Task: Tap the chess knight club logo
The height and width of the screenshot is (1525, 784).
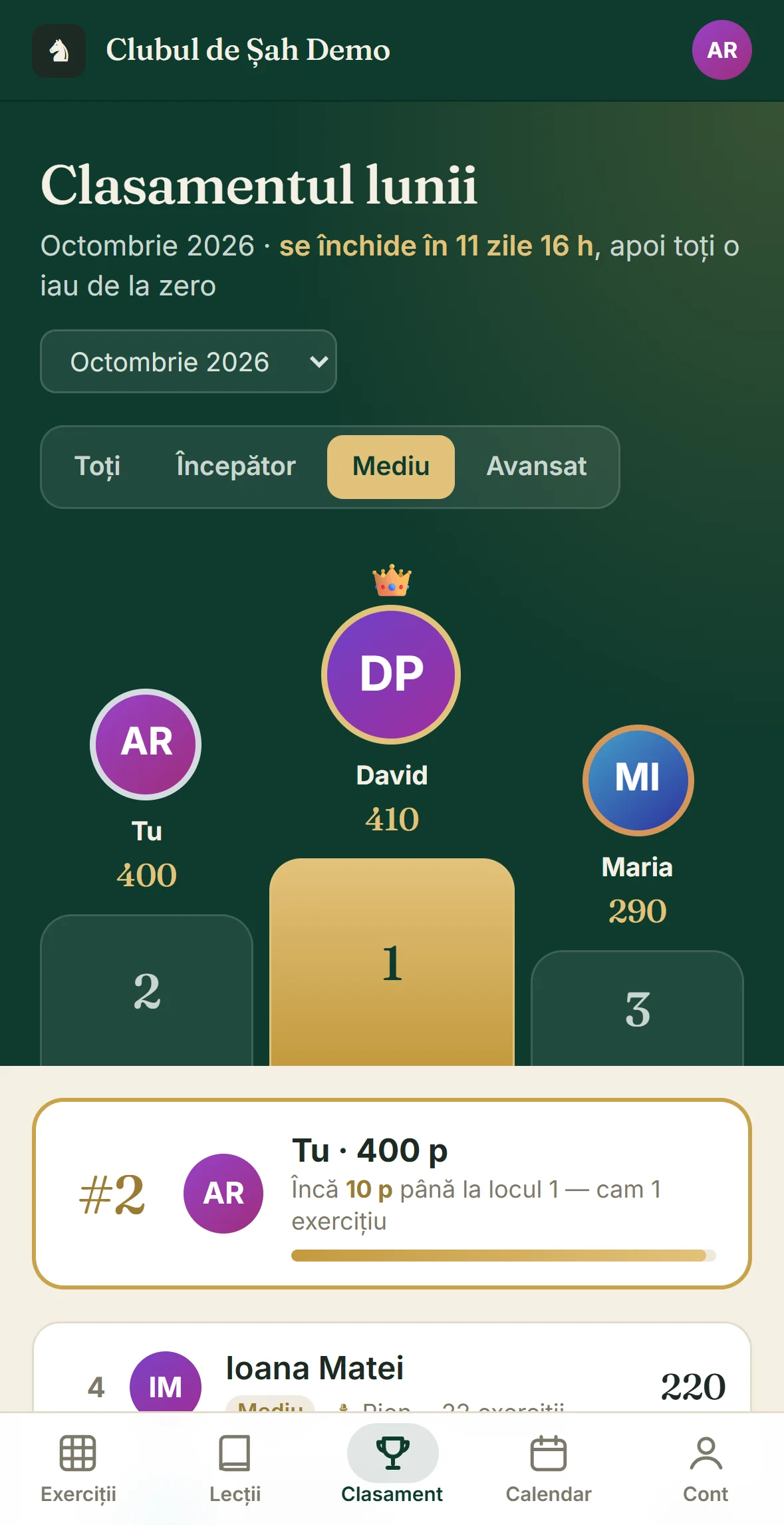Action: coord(59,51)
